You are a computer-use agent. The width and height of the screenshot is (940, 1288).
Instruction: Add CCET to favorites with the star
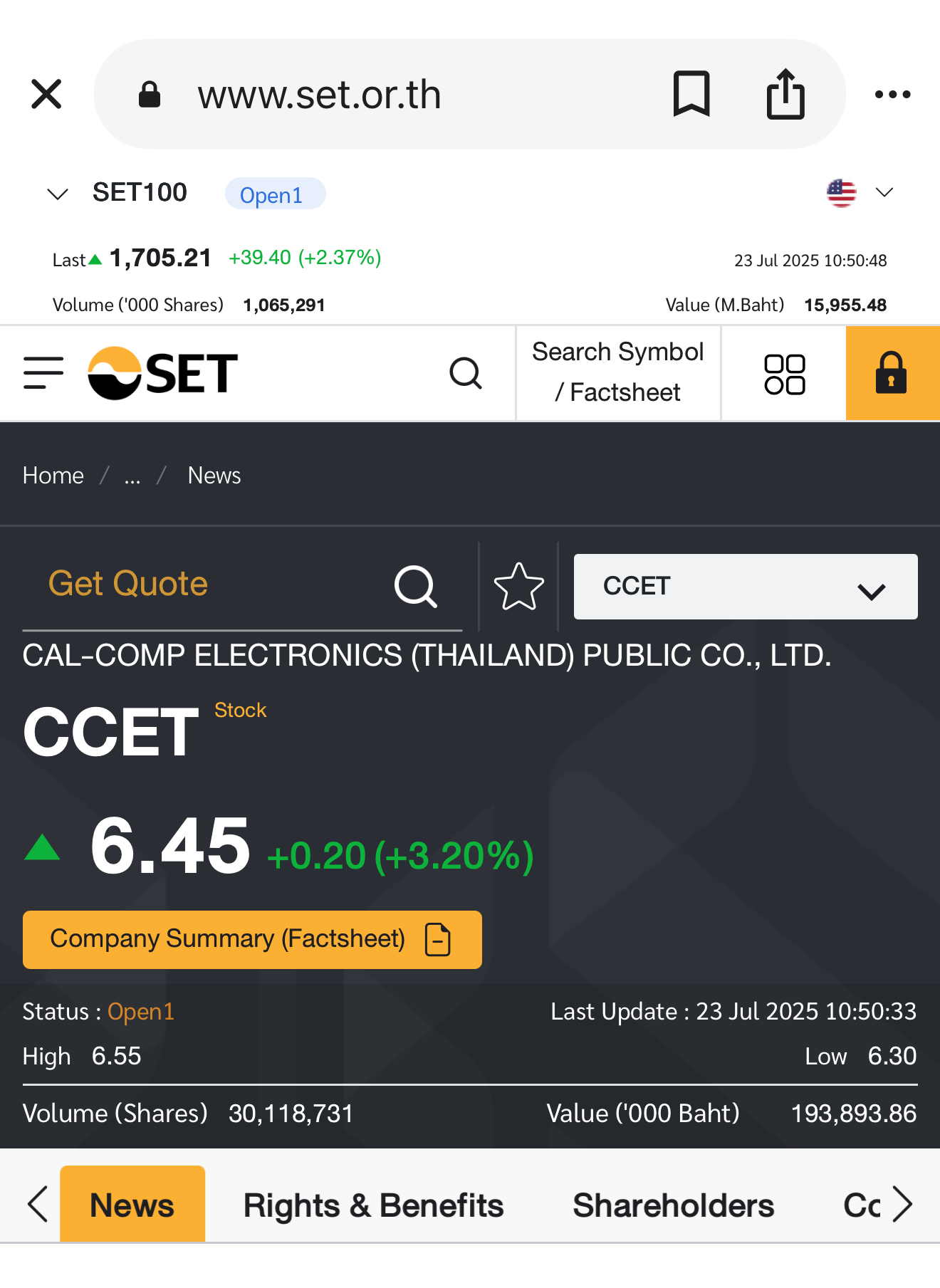coord(518,587)
